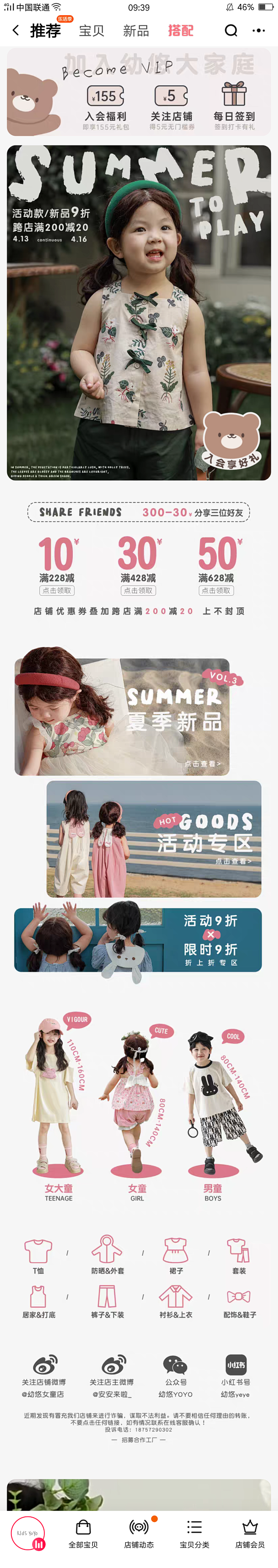Image resolution: width=278 pixels, height=1568 pixels.
Task: Follow the shop via 关注店铺
Action: (172, 107)
